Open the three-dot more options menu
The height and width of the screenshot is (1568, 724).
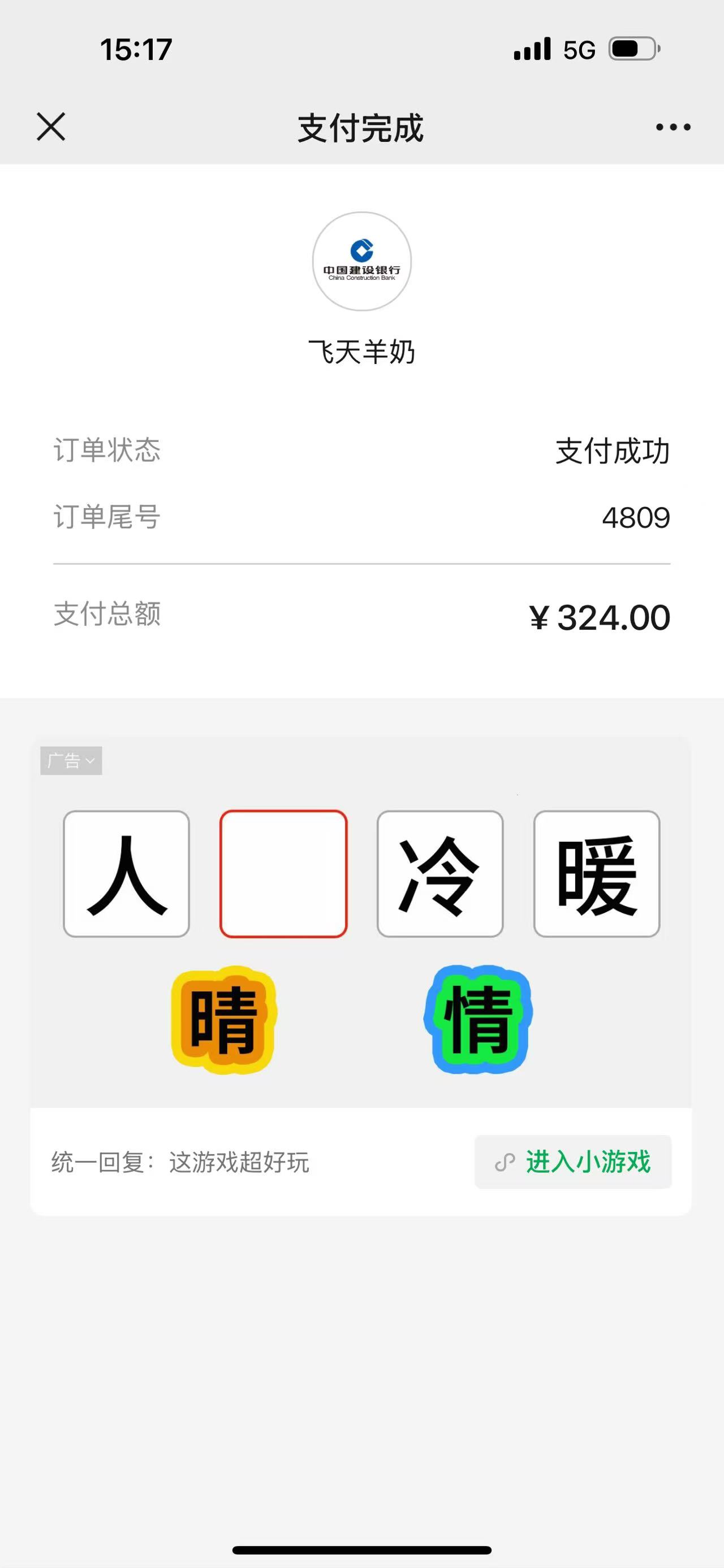click(x=673, y=127)
